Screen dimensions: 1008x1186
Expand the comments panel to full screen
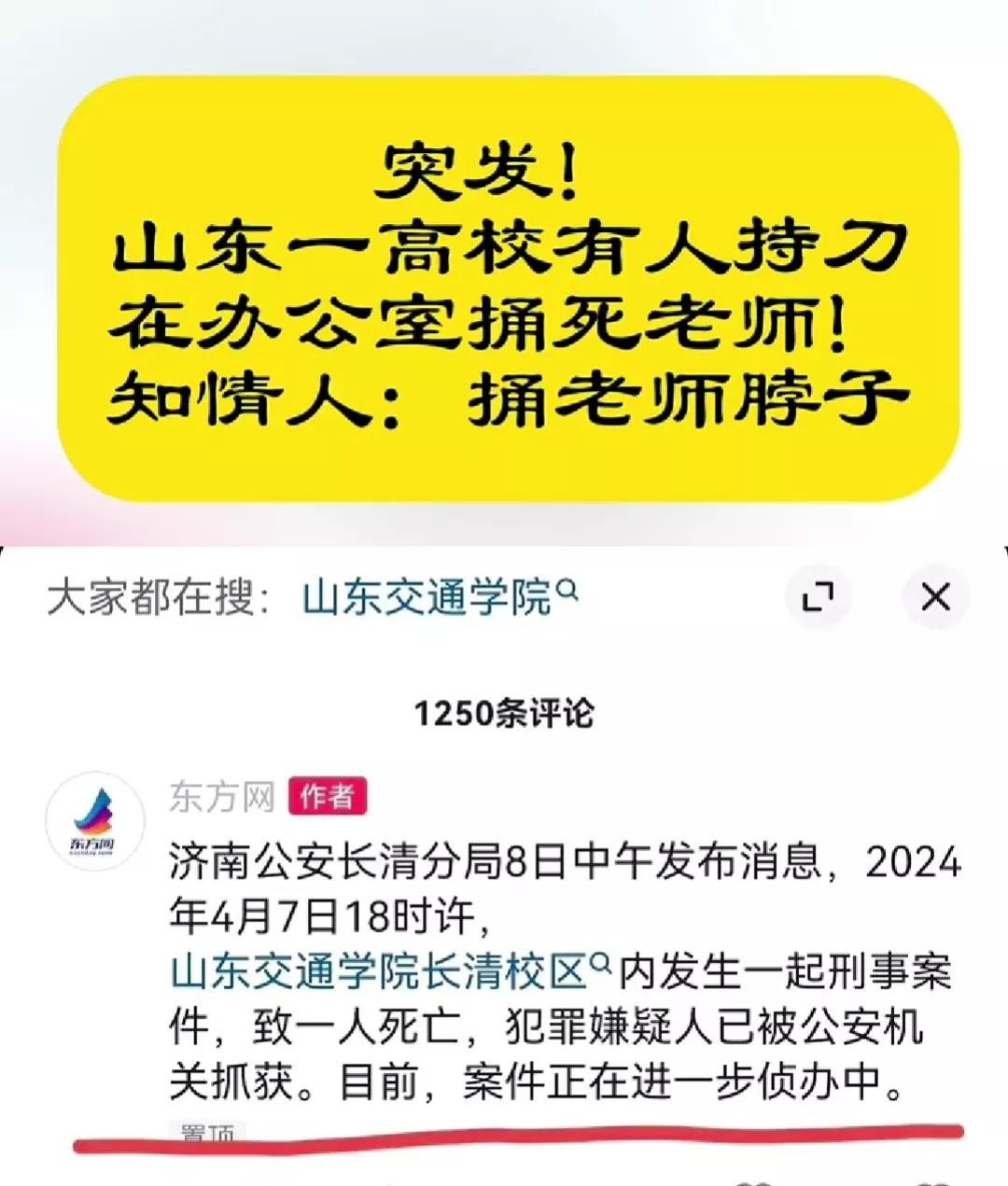tap(818, 596)
